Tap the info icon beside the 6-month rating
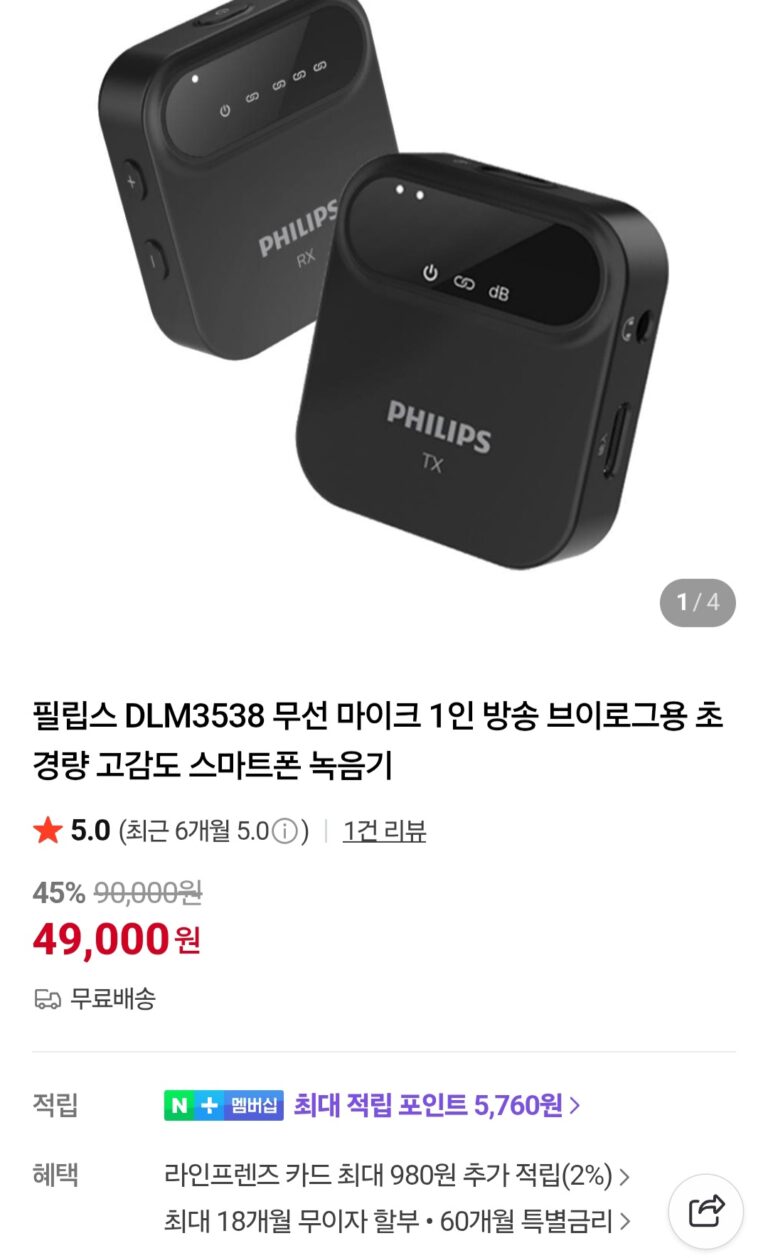This screenshot has height=1258, width=768. coord(285,831)
